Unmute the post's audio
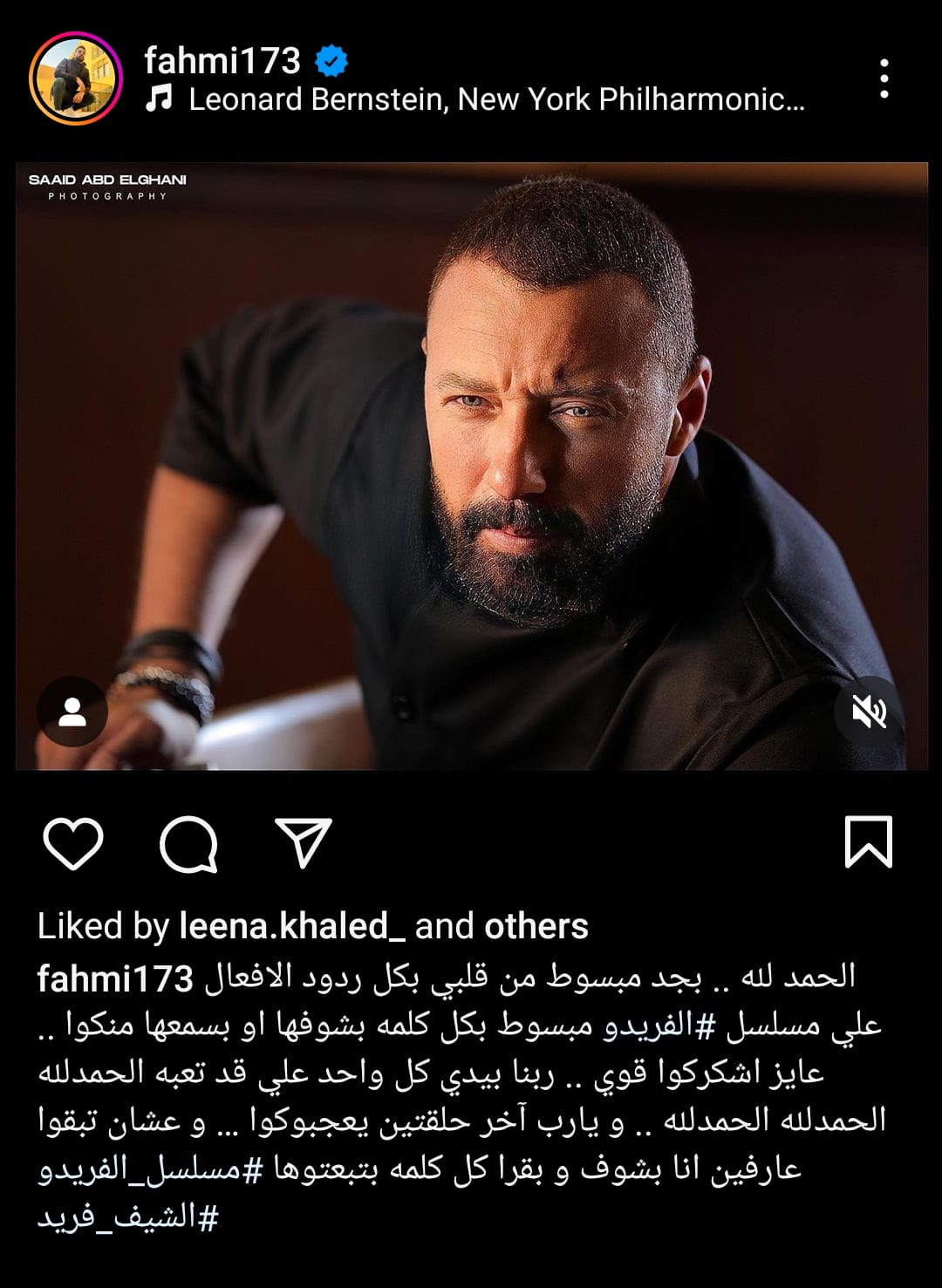 pos(869,712)
